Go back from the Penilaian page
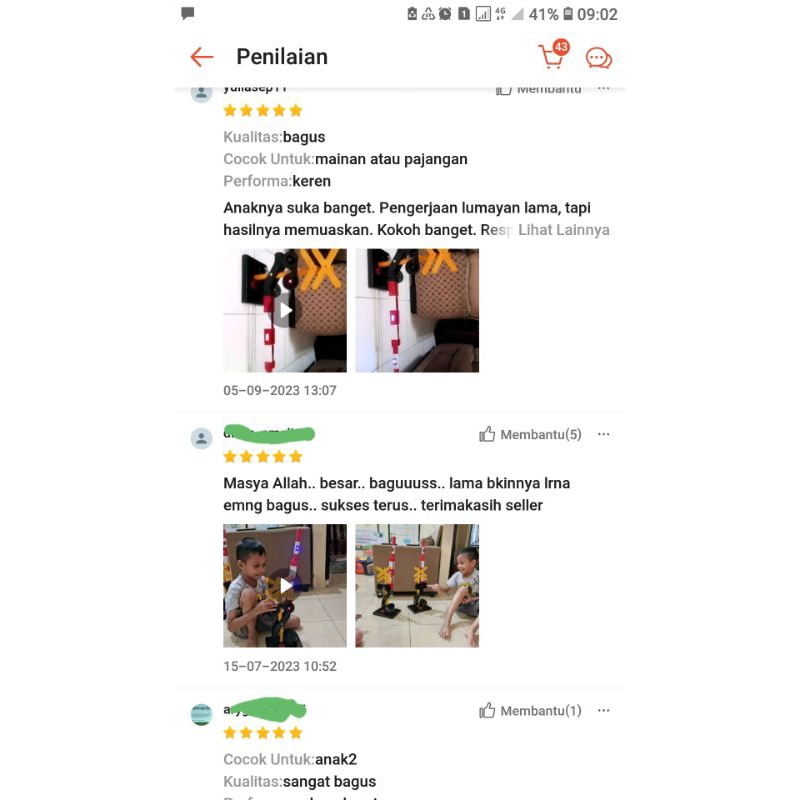This screenshot has width=800, height=800. [202, 57]
